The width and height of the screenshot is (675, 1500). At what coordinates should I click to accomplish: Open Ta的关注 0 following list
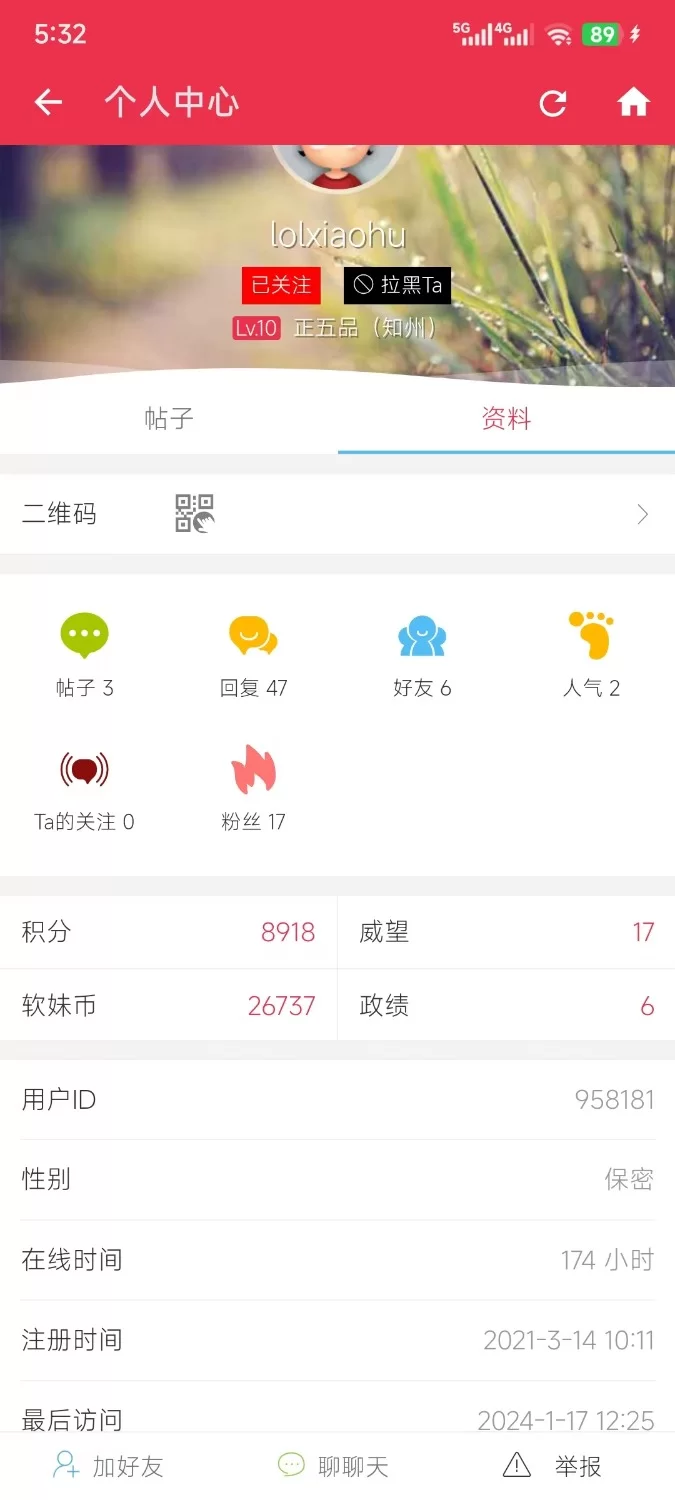click(x=84, y=790)
